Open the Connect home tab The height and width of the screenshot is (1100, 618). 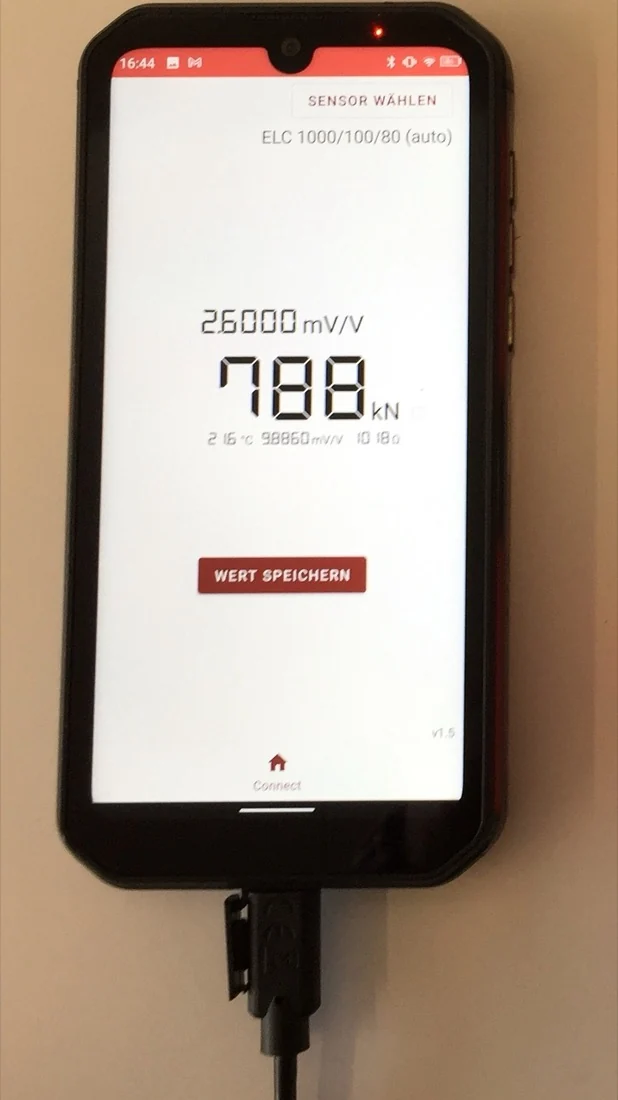coord(277,772)
